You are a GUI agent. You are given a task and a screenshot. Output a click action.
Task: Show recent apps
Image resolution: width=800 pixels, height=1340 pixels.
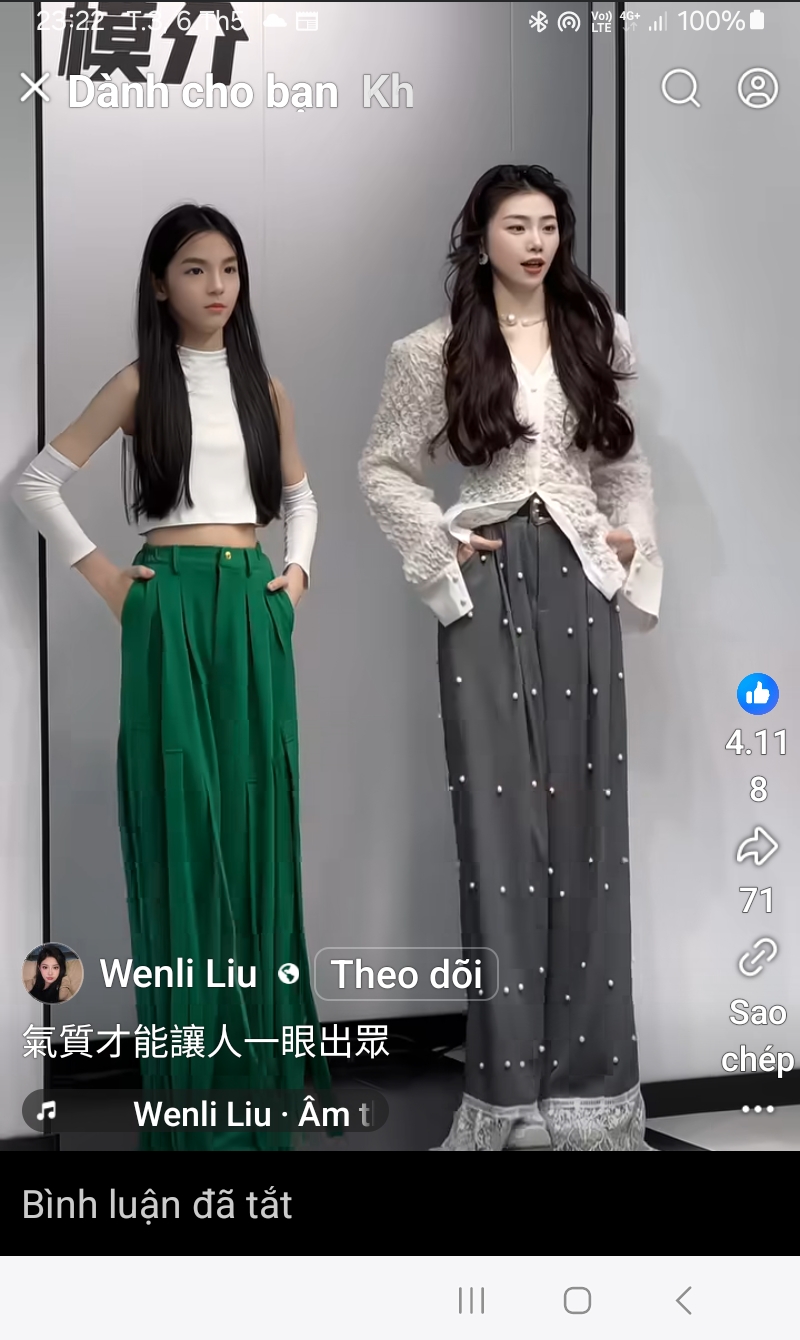click(471, 1300)
